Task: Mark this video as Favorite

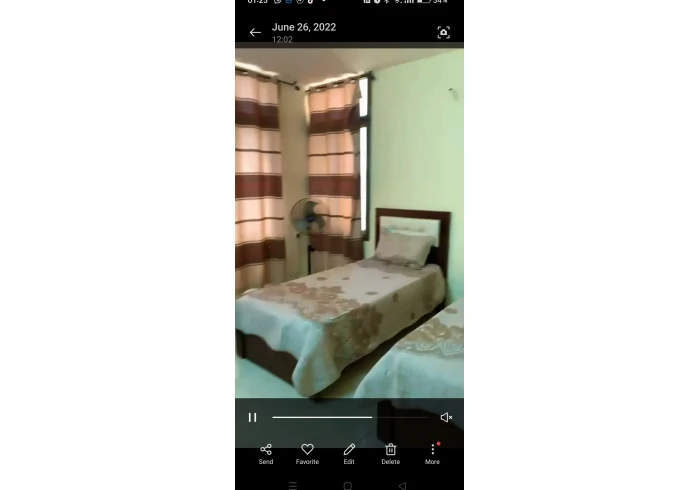Action: 307,453
